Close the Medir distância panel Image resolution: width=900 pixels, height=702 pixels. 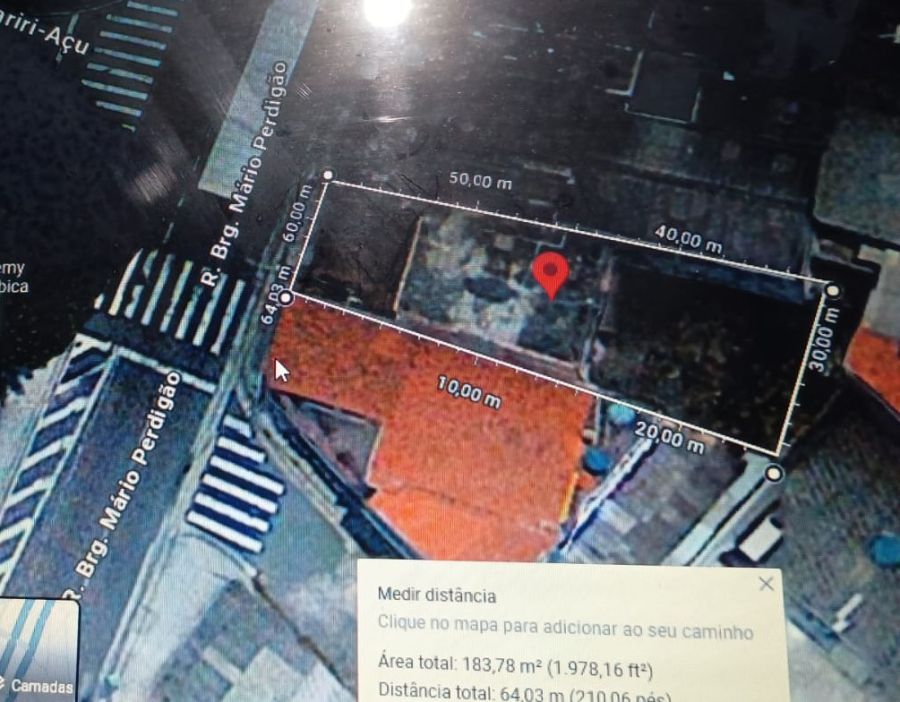click(766, 584)
